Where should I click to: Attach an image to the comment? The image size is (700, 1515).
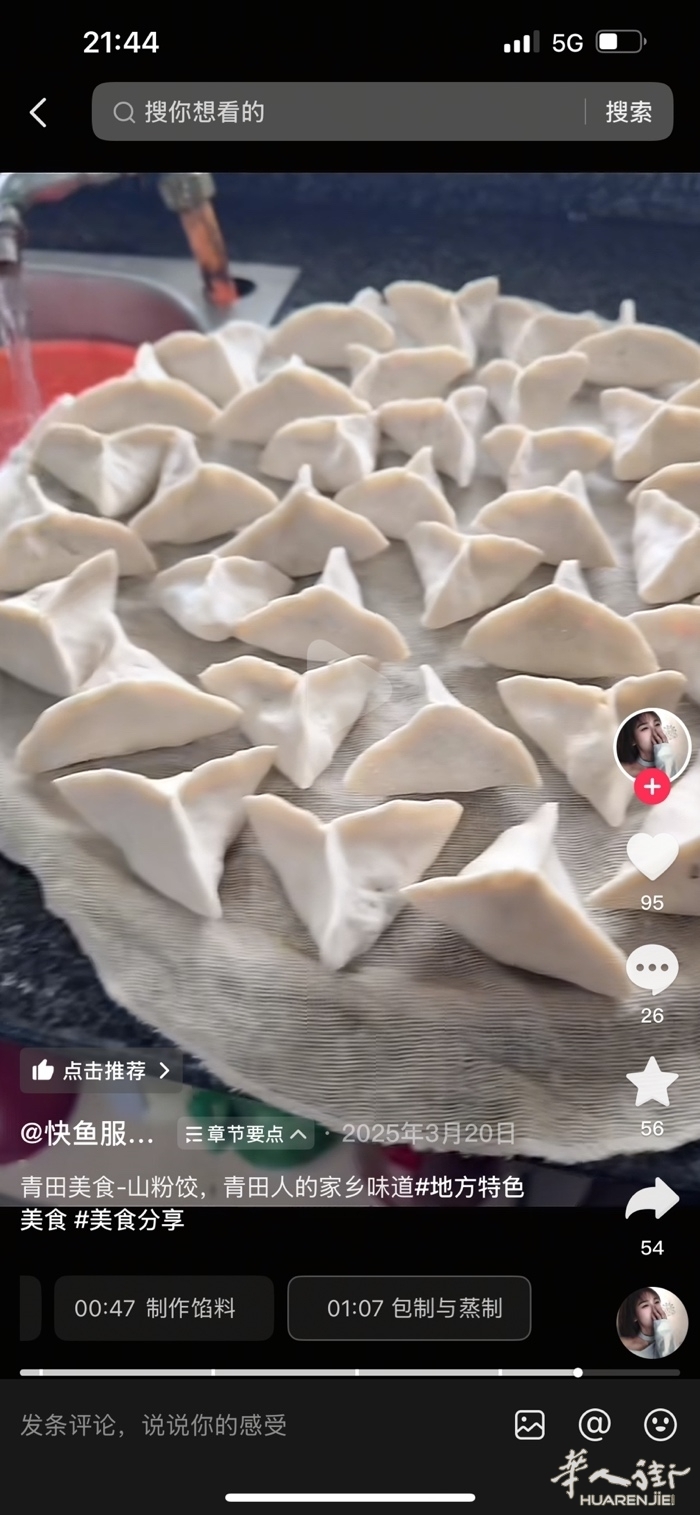pos(530,1425)
